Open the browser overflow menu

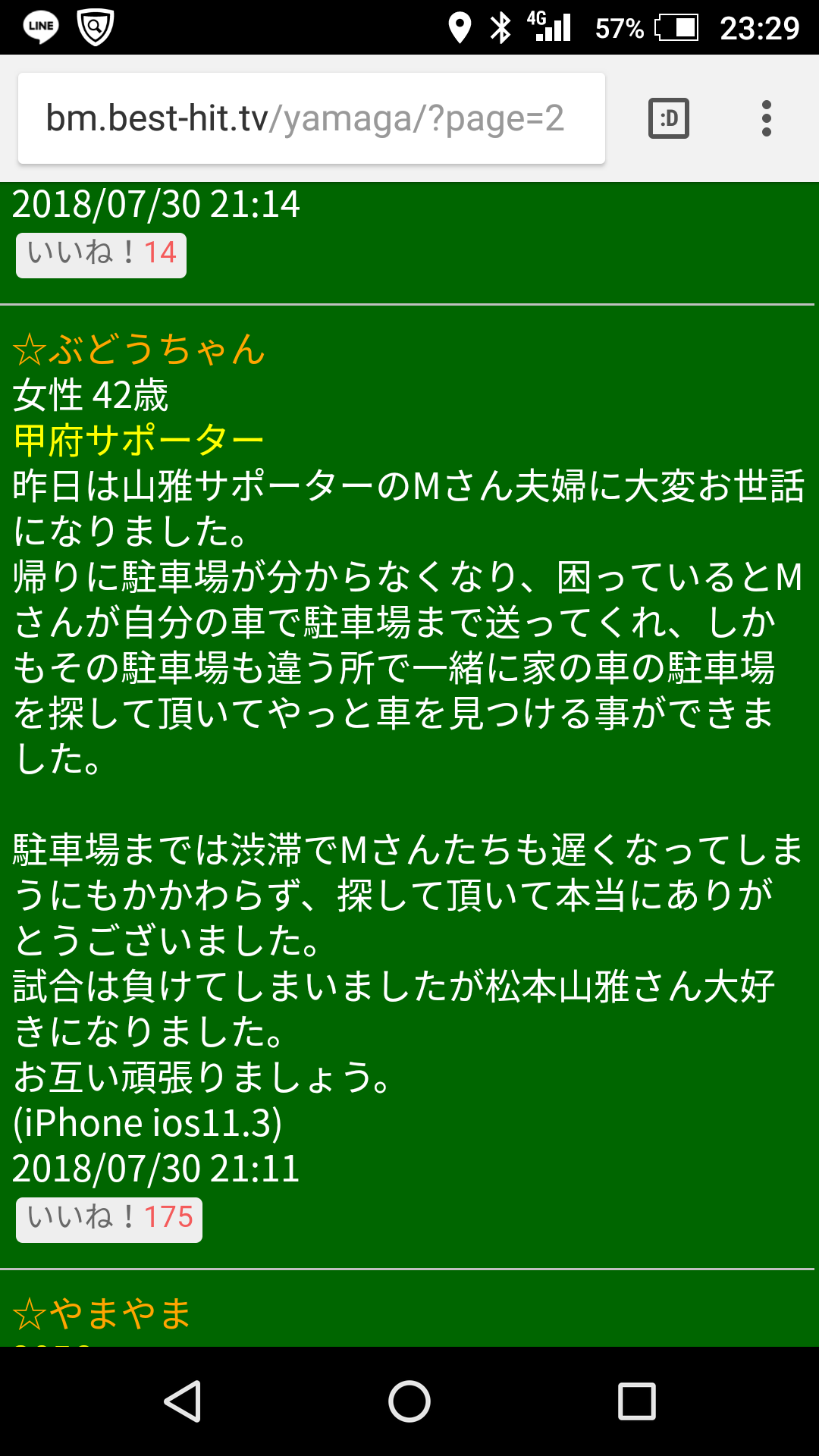[x=767, y=118]
